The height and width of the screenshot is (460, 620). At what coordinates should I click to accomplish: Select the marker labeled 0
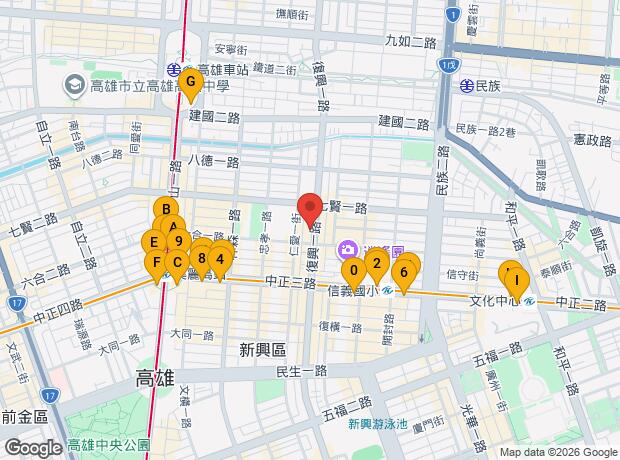click(x=354, y=269)
